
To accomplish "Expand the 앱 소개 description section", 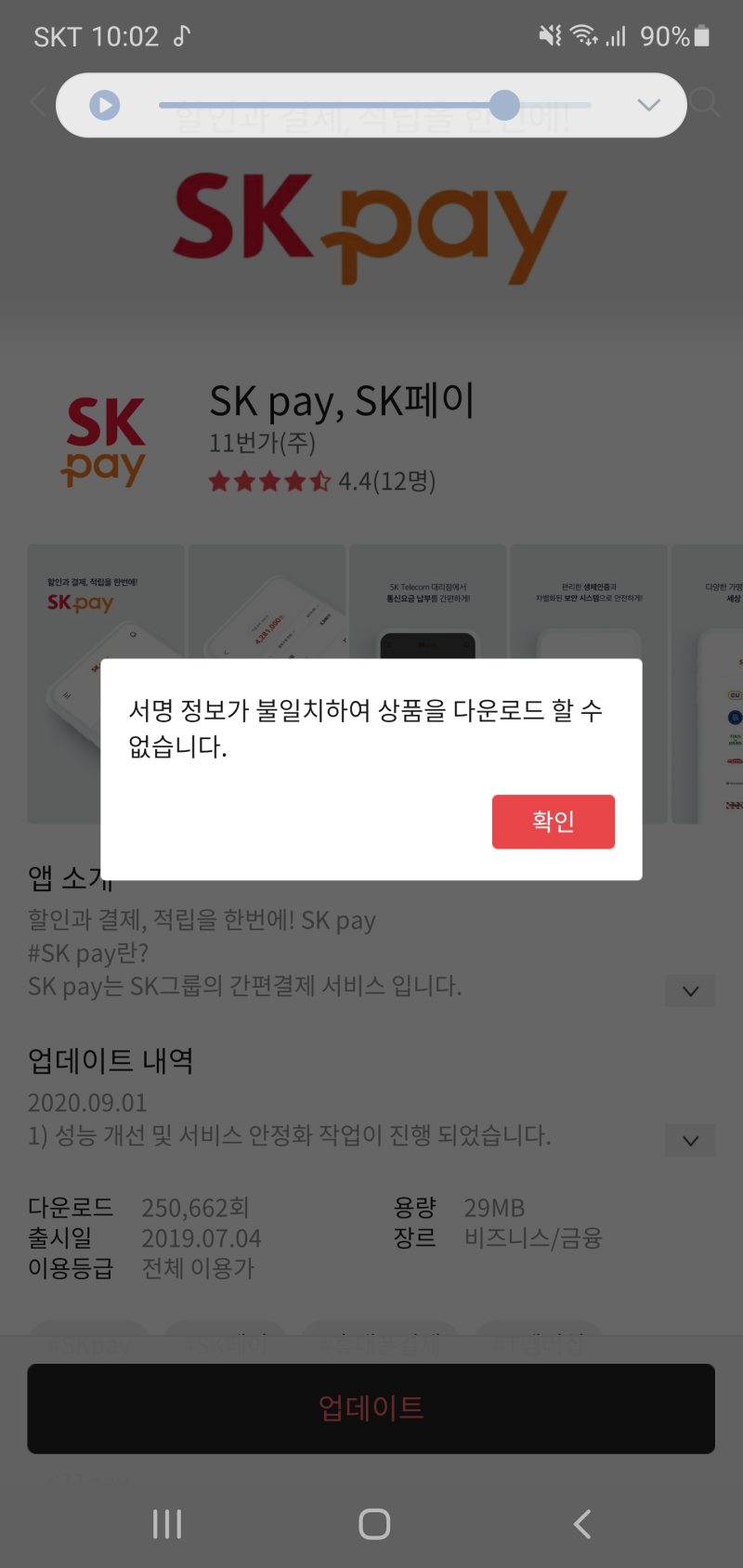I will [x=689, y=991].
